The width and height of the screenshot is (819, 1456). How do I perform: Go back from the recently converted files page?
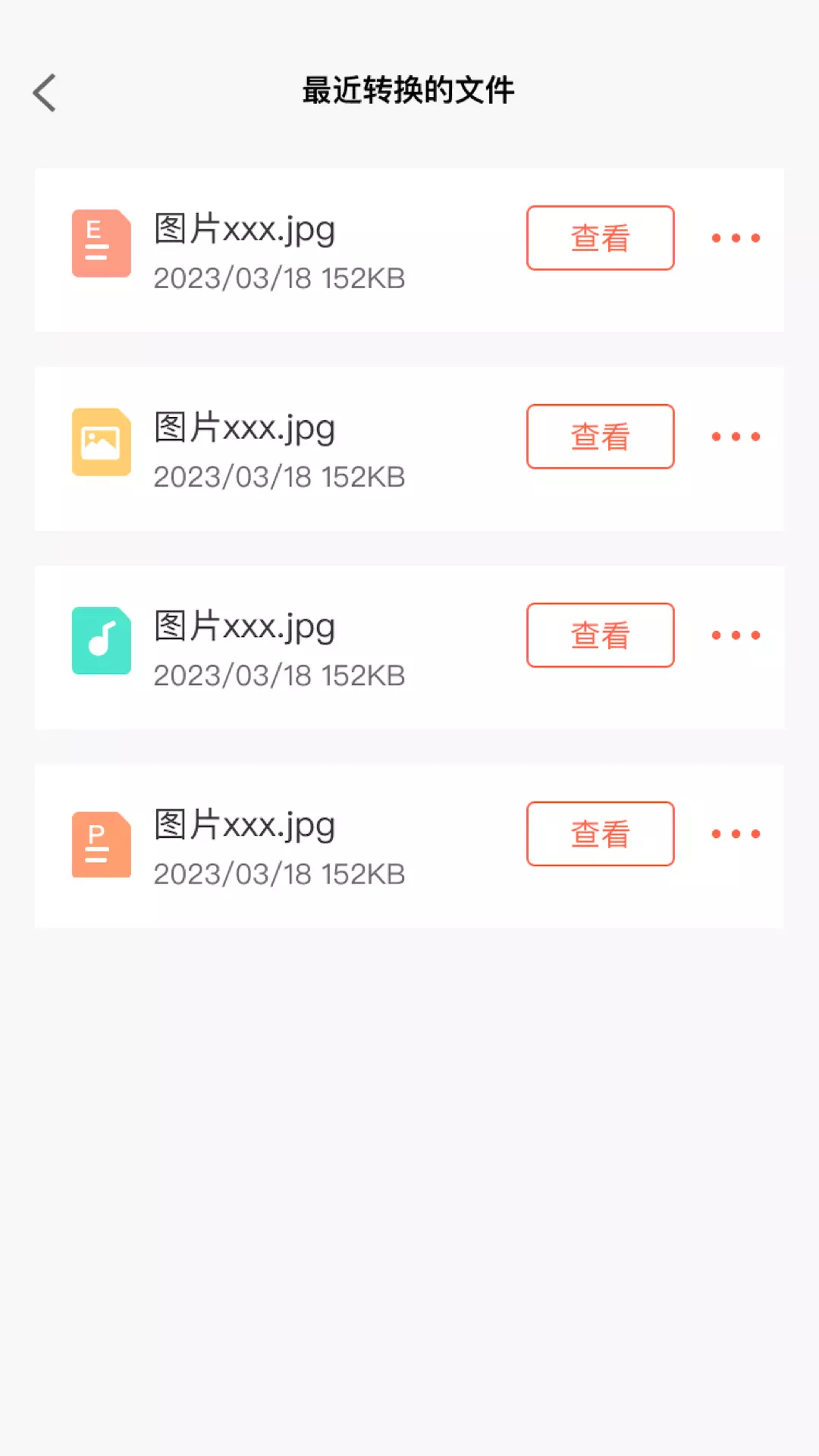pyautogui.click(x=45, y=93)
